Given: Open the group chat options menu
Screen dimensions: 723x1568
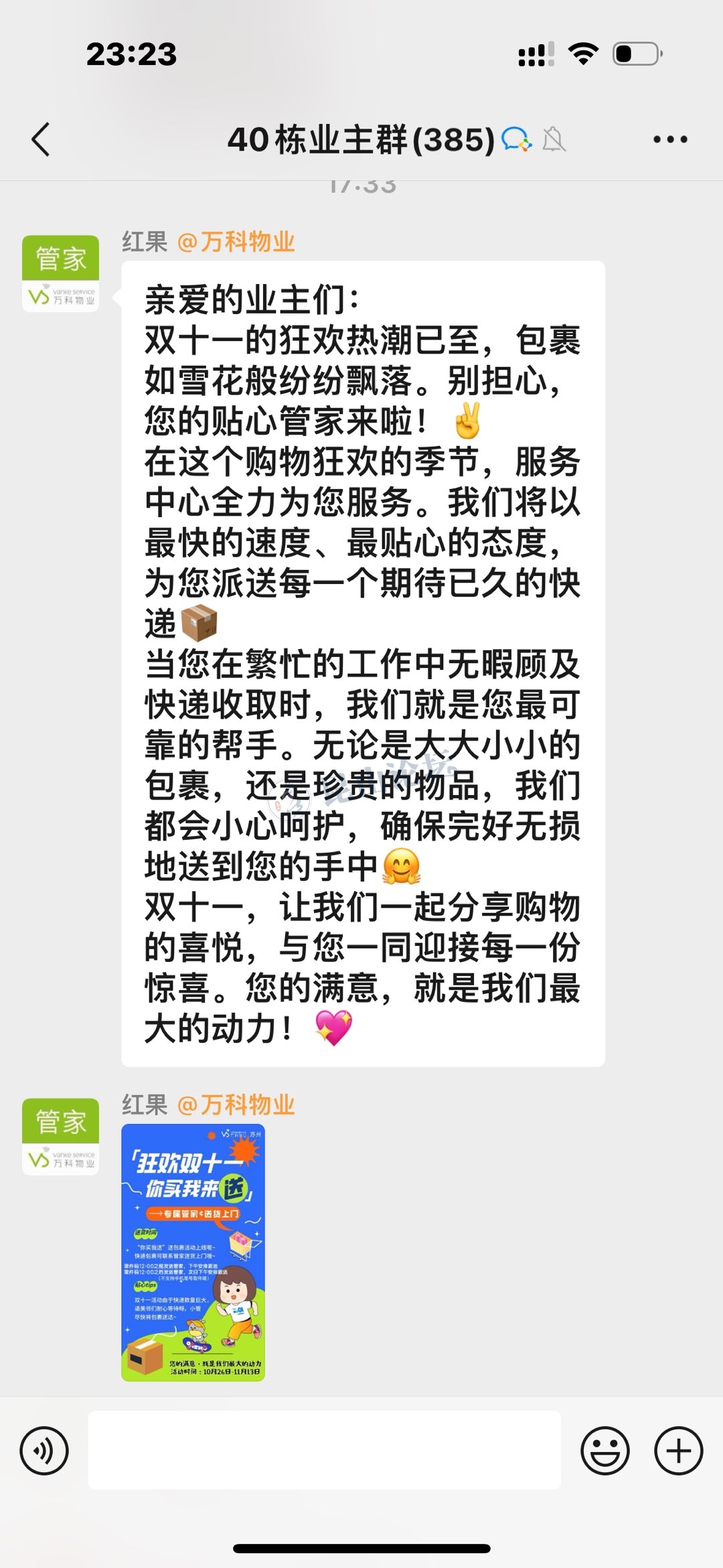Looking at the screenshot, I should [670, 139].
